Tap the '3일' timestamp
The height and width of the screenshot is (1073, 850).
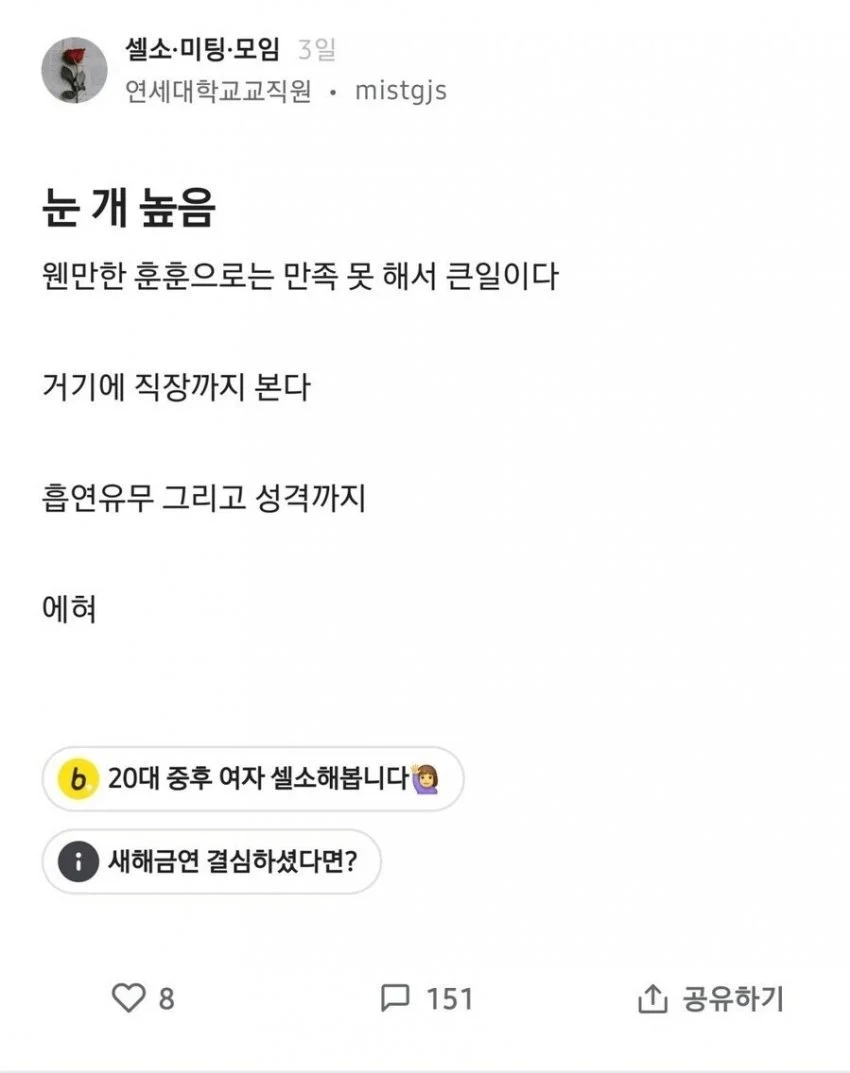point(312,48)
